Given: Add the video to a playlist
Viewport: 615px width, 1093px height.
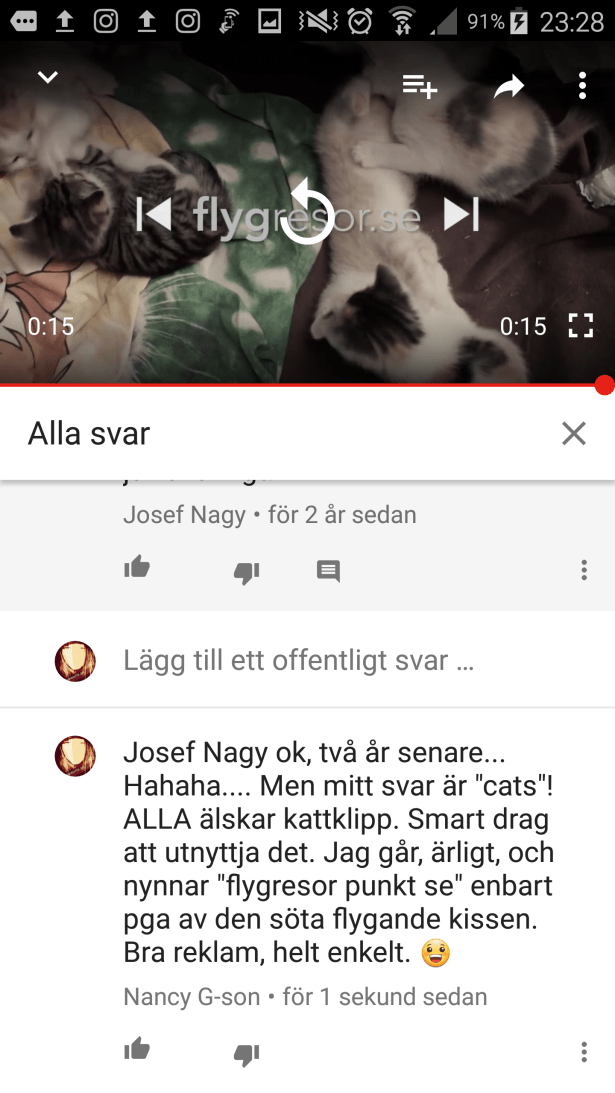Looking at the screenshot, I should coord(419,87).
